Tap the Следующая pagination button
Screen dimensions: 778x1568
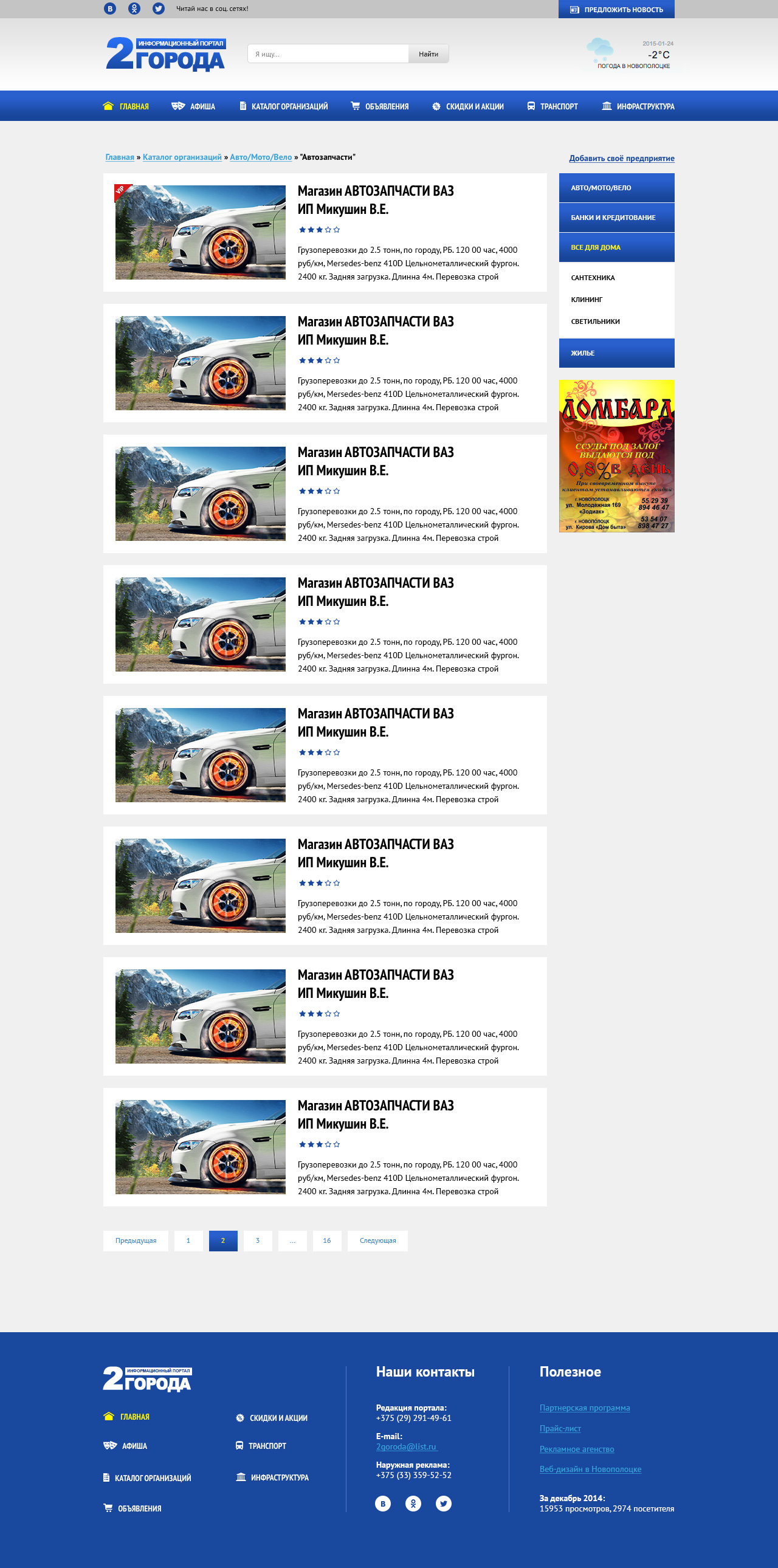pos(377,1240)
